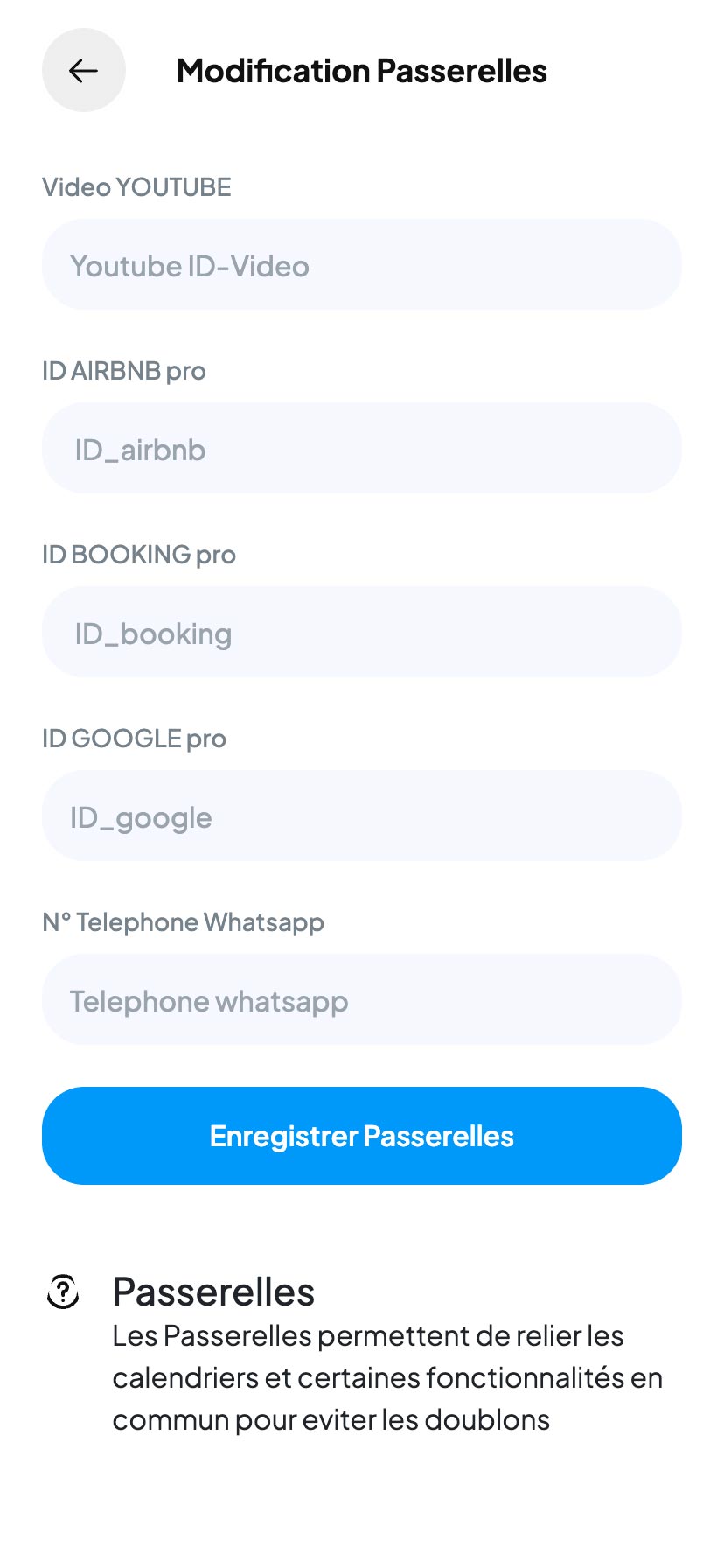Enter the ID_google input field
This screenshot has height=1568, width=724.
coord(361,816)
